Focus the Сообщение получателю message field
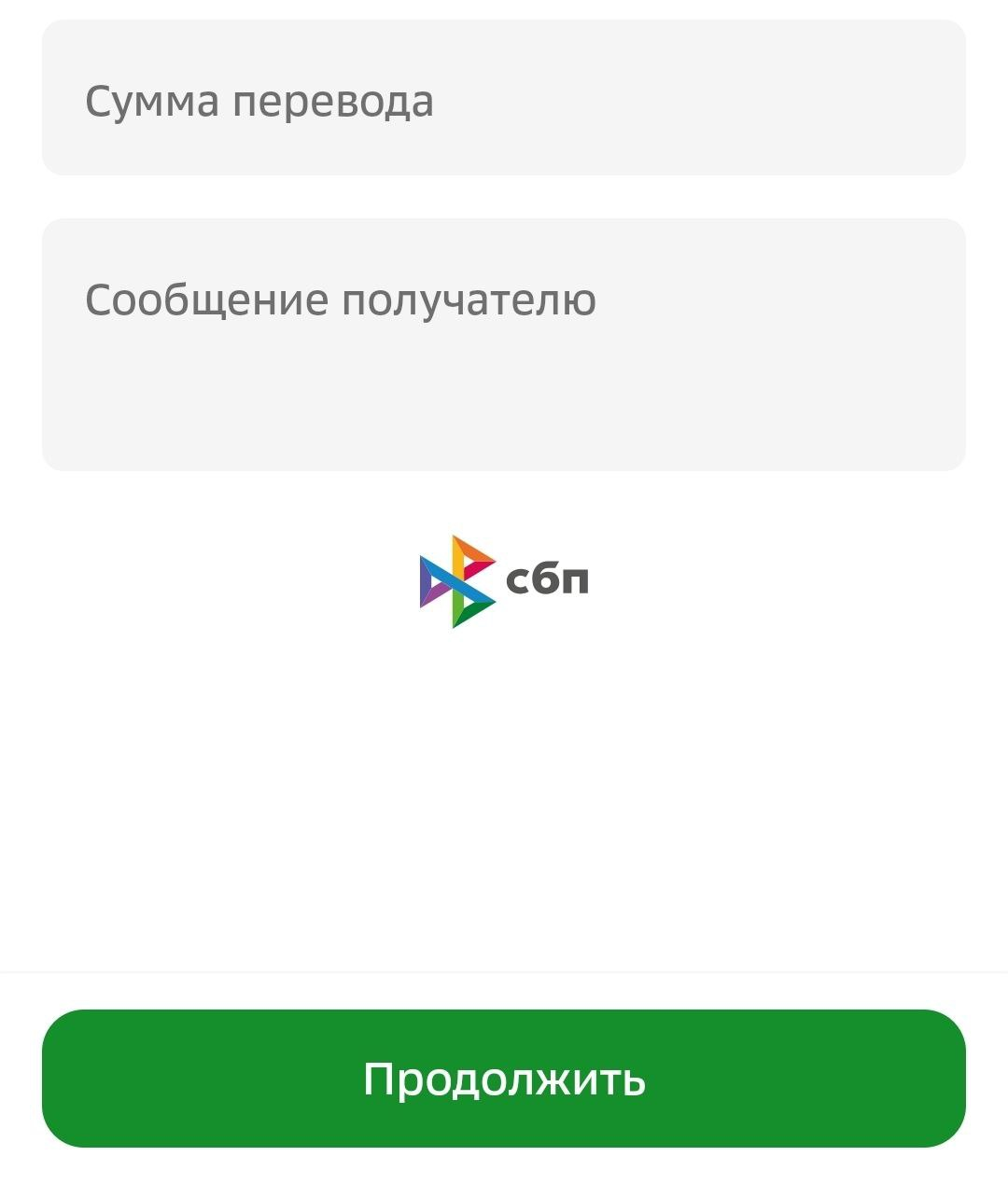 (x=504, y=343)
